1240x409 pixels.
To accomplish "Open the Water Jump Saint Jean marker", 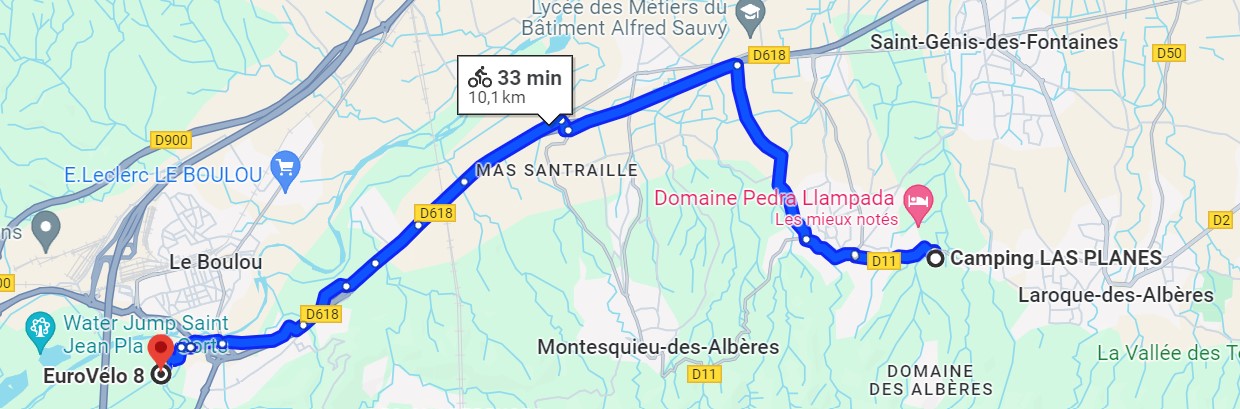I will (40, 327).
